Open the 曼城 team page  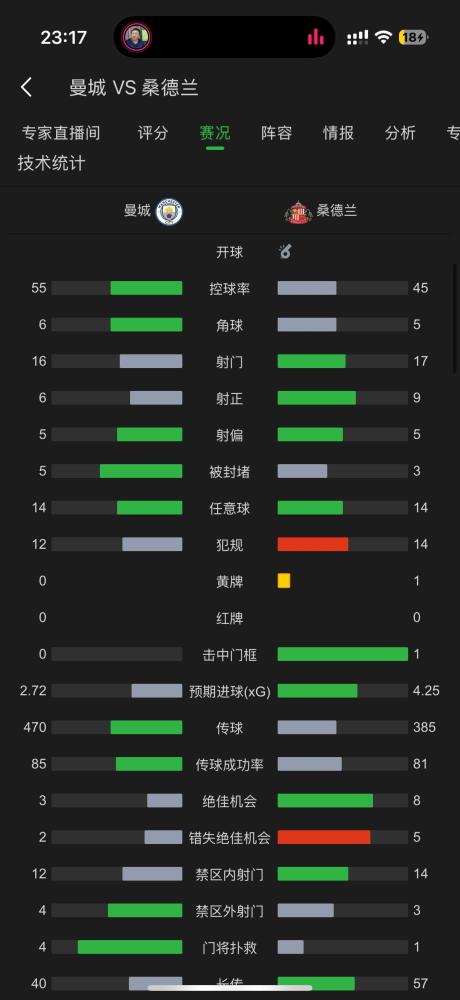(153, 211)
